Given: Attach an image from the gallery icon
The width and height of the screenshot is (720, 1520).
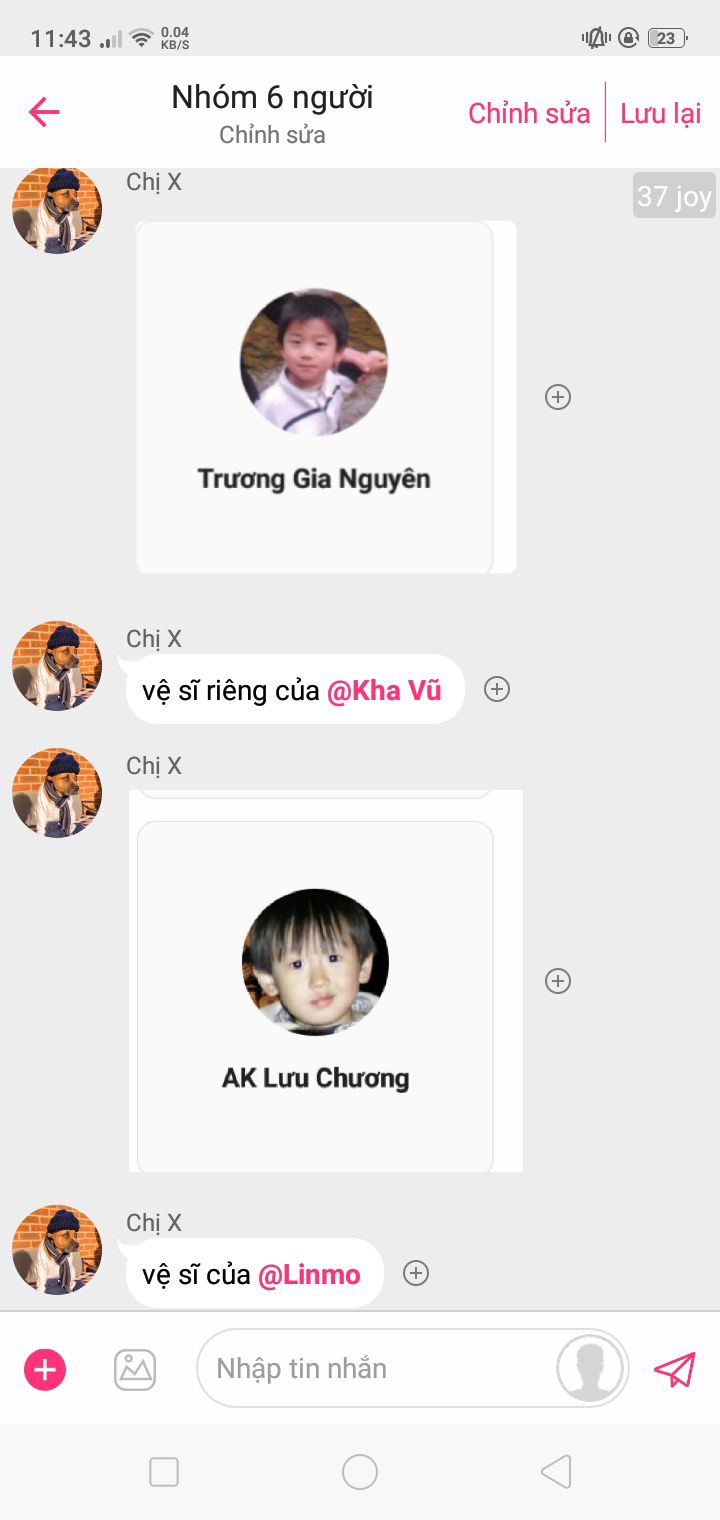Looking at the screenshot, I should (x=135, y=1369).
